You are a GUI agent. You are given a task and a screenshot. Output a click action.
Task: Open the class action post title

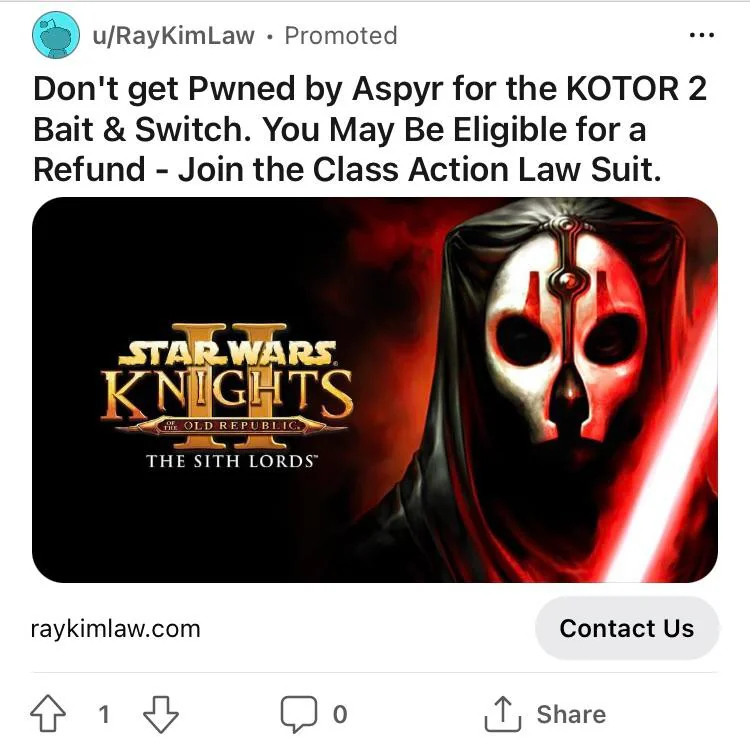pyautogui.click(x=370, y=129)
